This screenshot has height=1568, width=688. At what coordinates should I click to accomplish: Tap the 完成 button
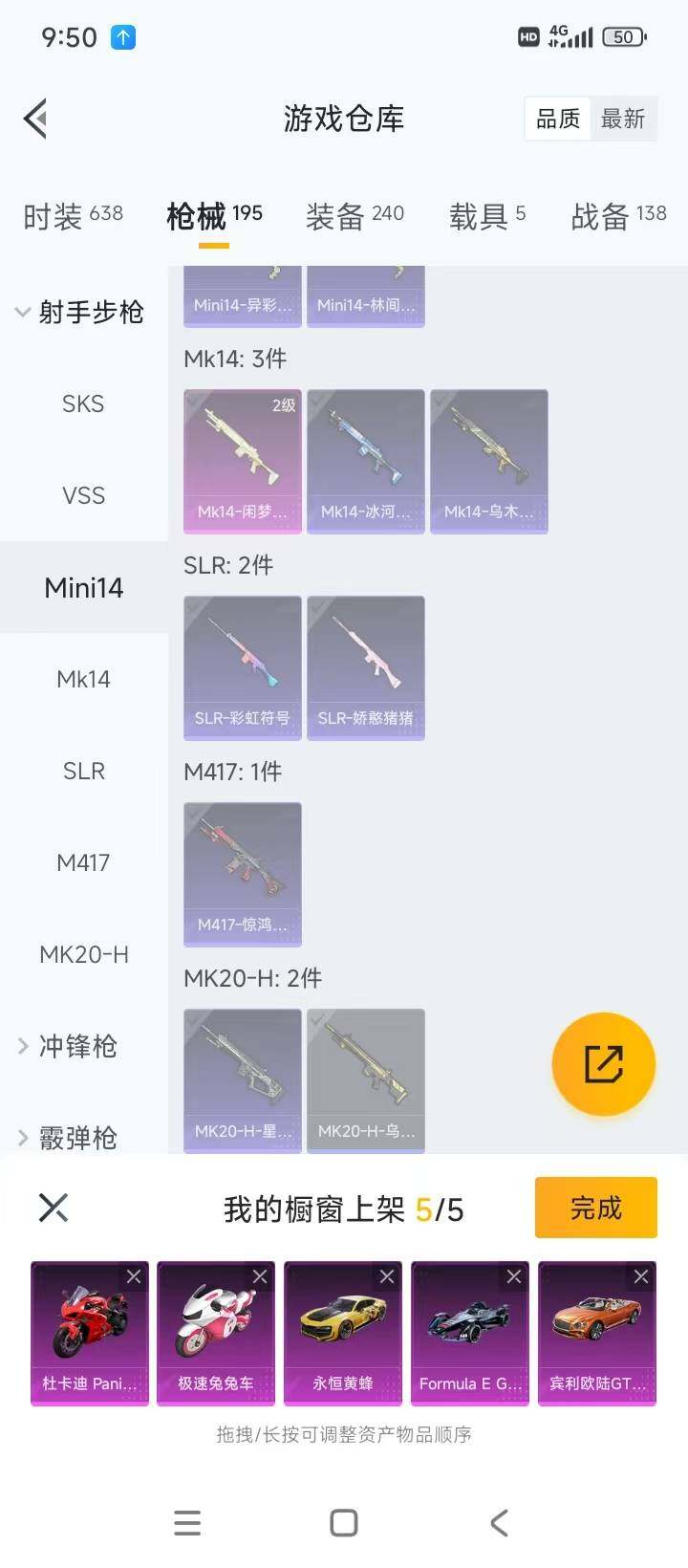[595, 1208]
